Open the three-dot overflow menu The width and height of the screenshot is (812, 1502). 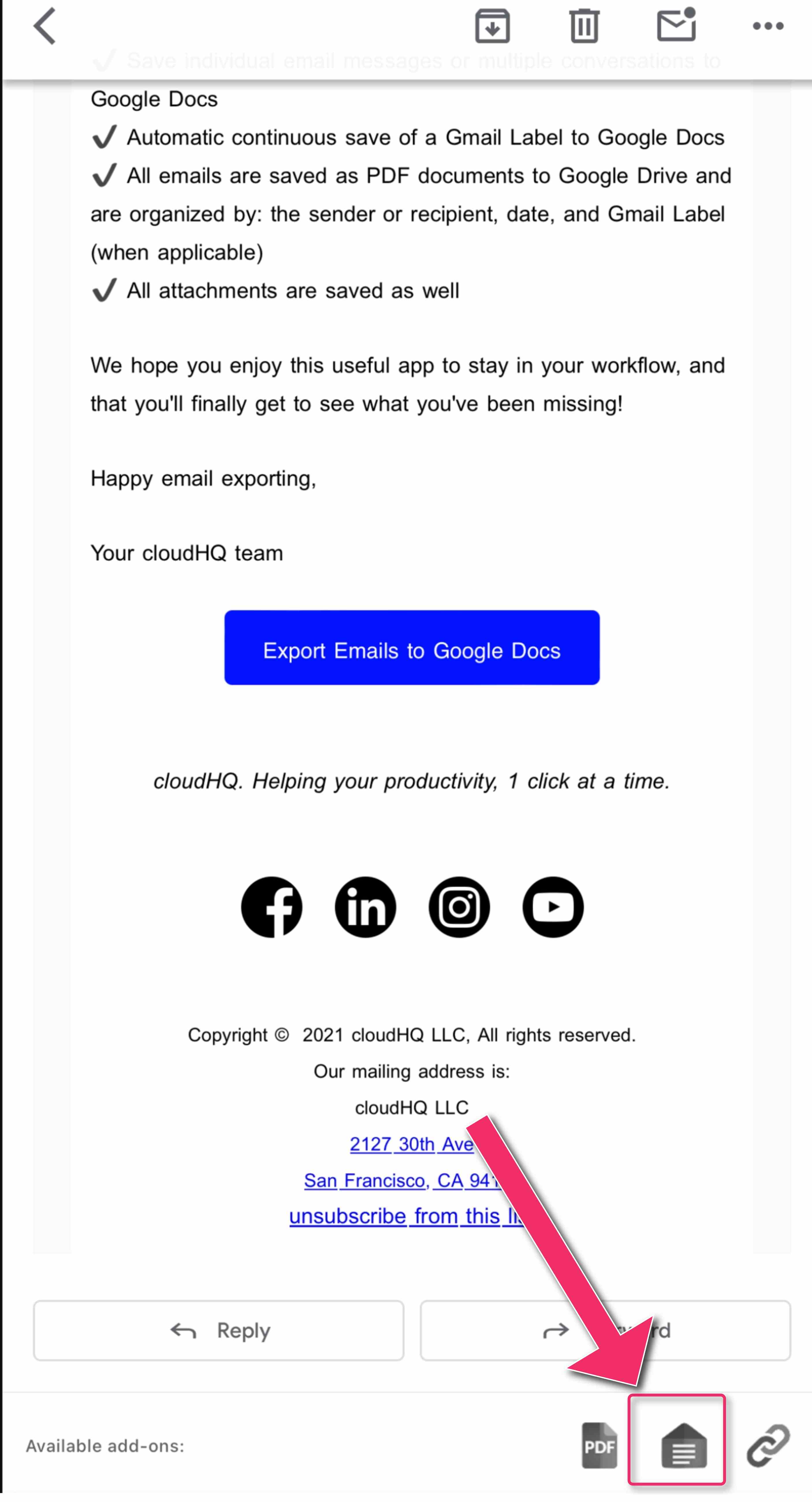click(768, 26)
